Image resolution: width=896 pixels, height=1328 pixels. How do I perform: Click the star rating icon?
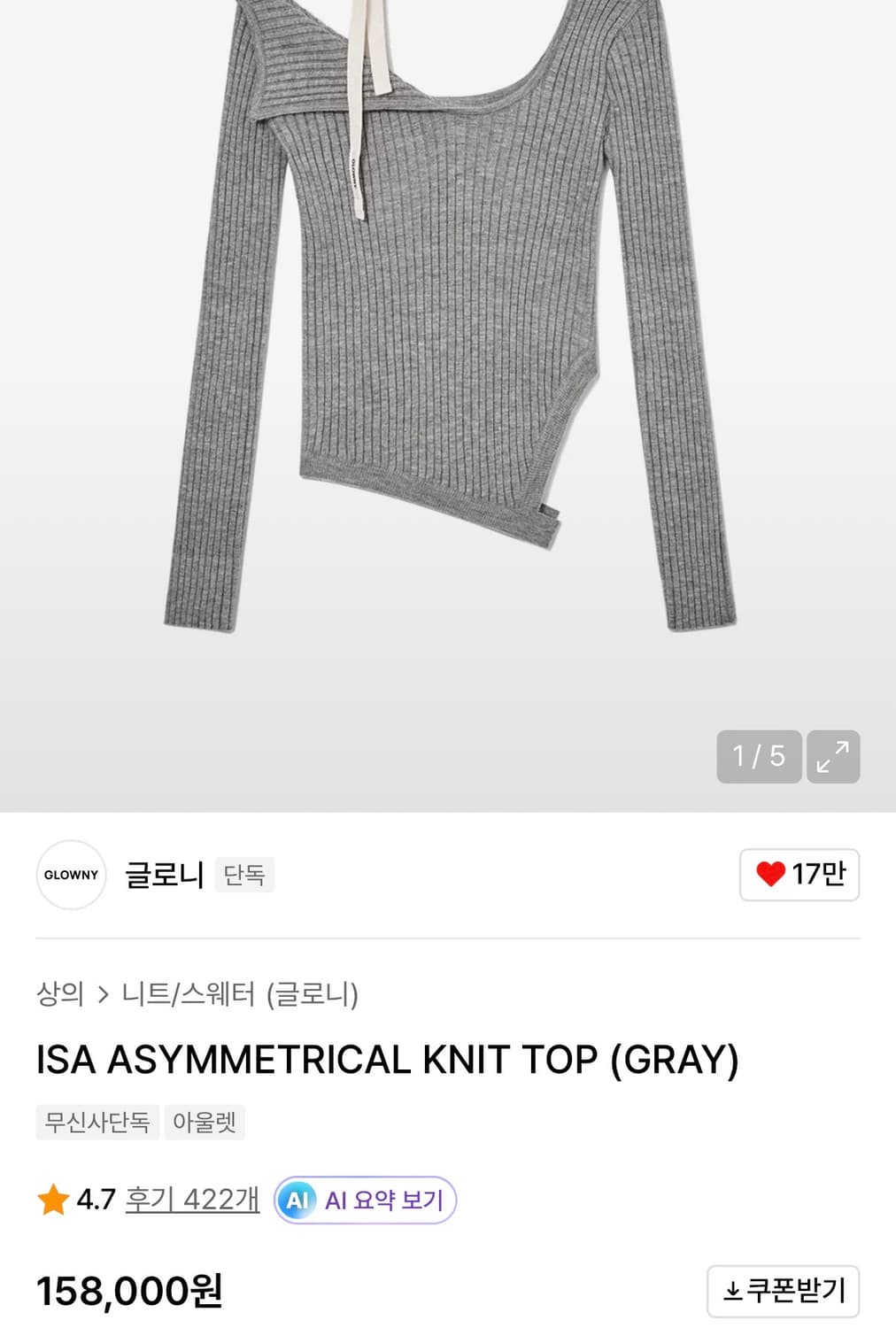tap(51, 1201)
